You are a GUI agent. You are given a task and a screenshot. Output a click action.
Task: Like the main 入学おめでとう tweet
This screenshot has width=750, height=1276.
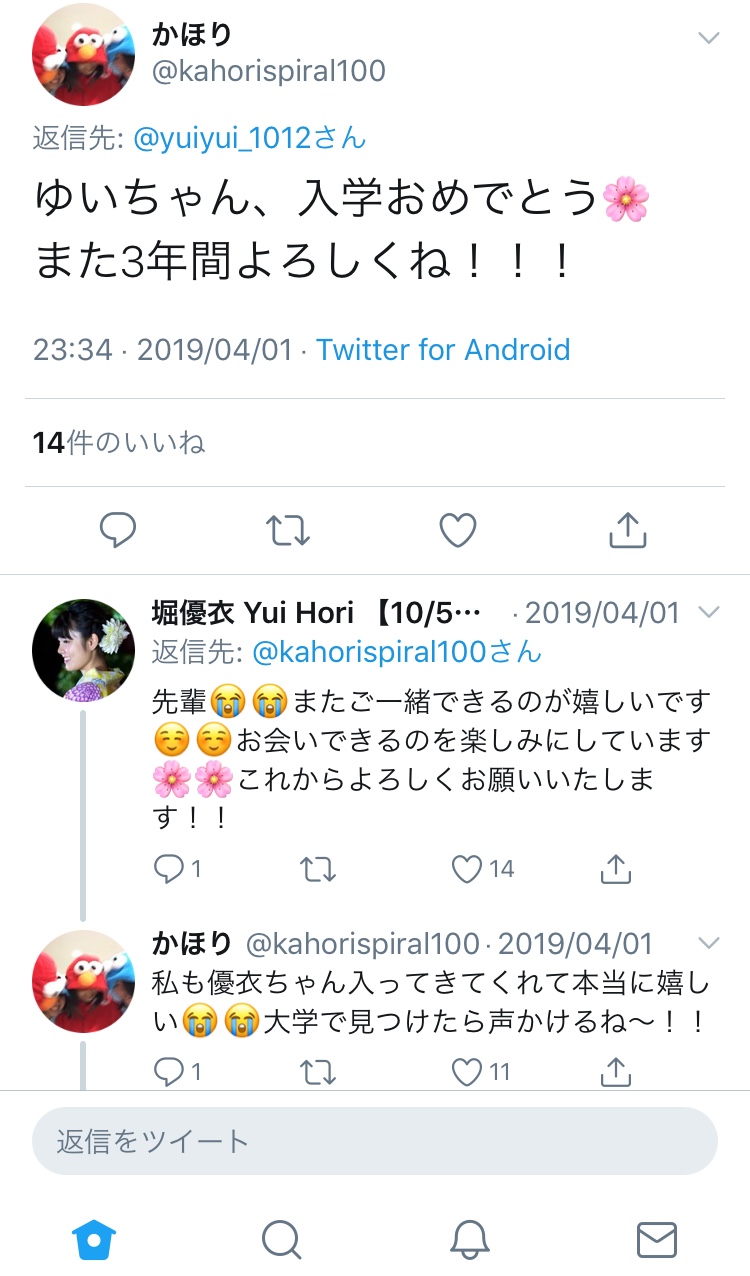tap(458, 531)
